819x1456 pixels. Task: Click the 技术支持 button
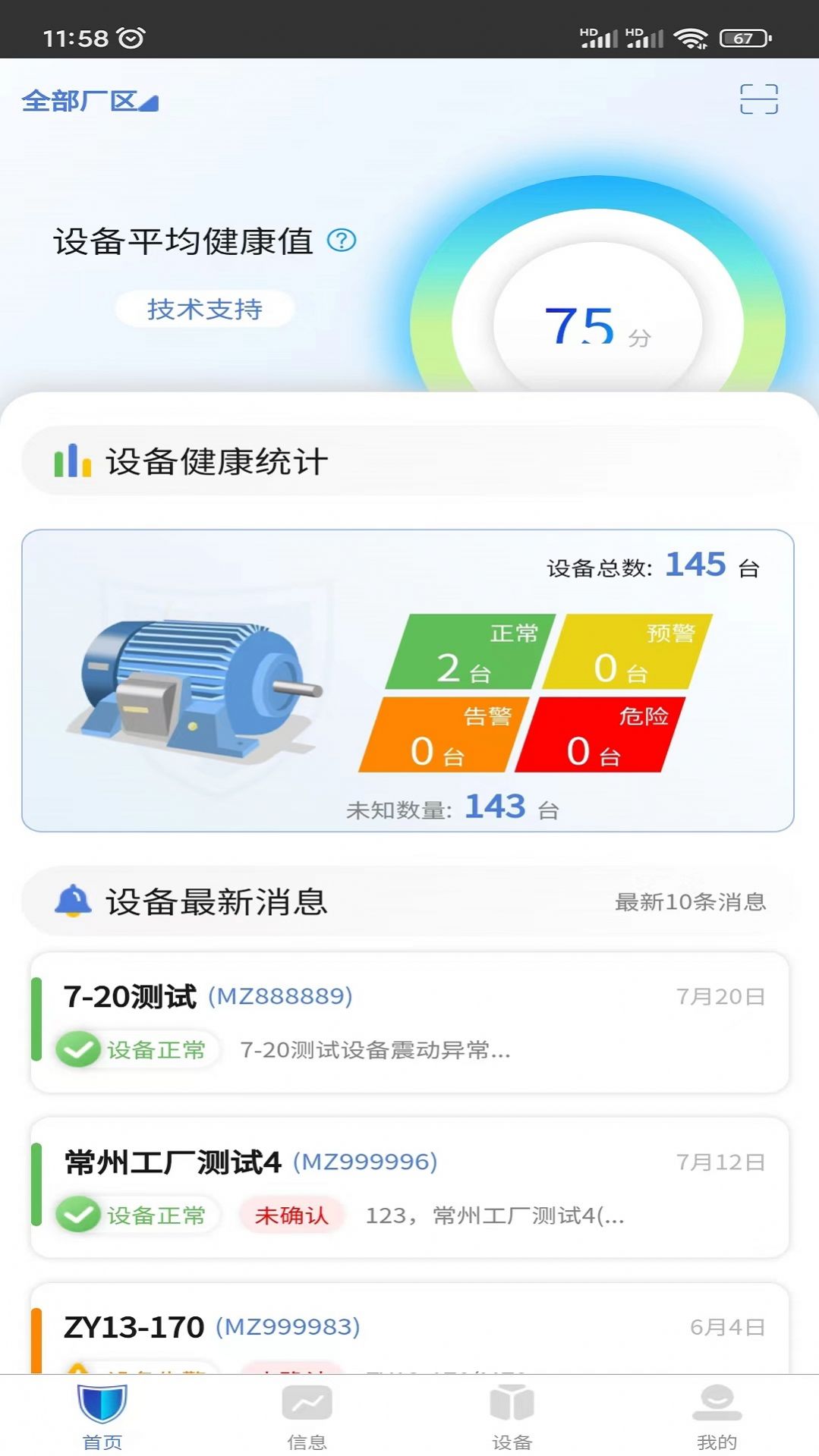point(204,309)
